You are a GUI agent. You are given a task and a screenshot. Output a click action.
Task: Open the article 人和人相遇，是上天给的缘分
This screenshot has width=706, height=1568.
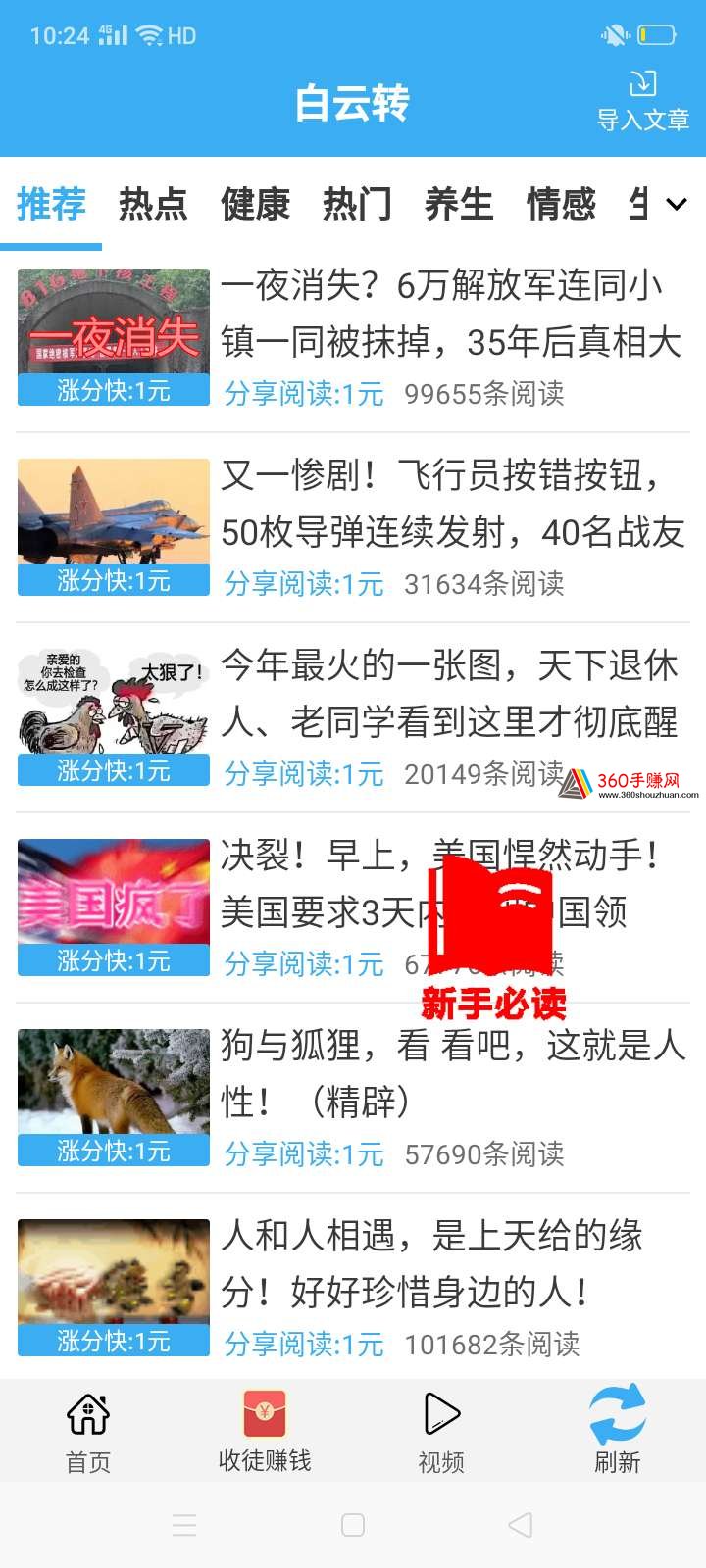click(x=353, y=1288)
